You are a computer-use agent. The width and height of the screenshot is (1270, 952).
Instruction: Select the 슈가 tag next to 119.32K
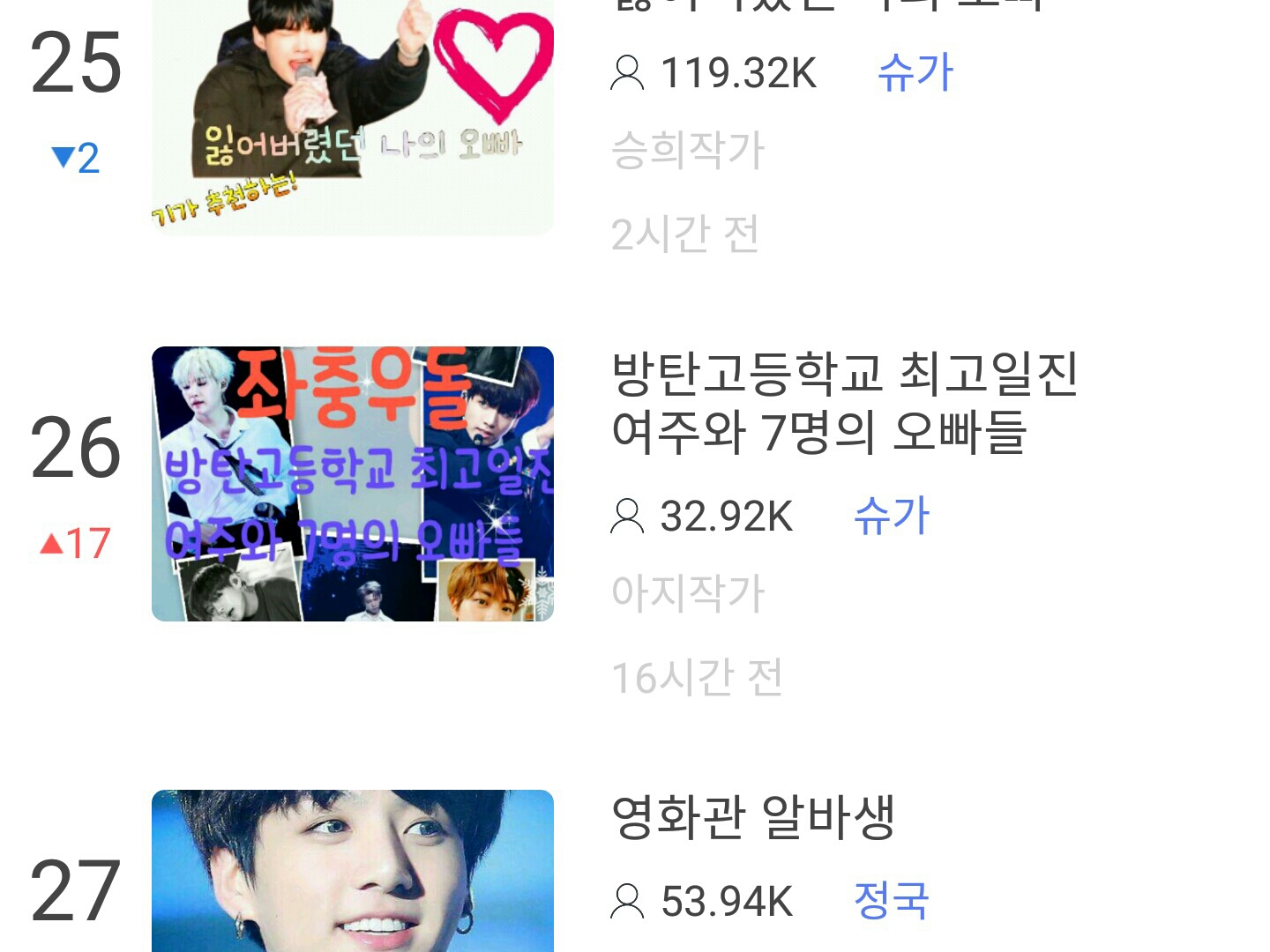point(915,72)
